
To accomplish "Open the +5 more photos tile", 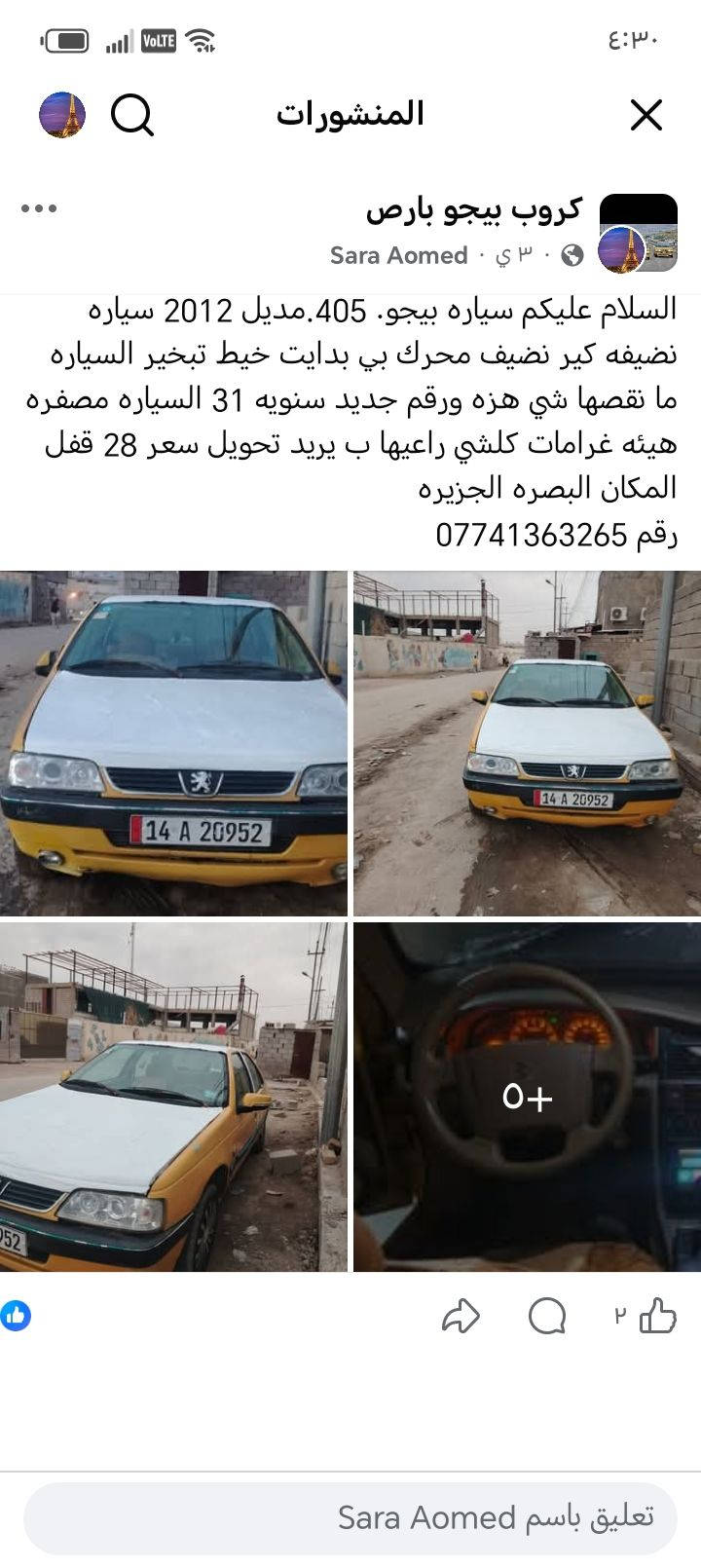I will click(x=527, y=1097).
